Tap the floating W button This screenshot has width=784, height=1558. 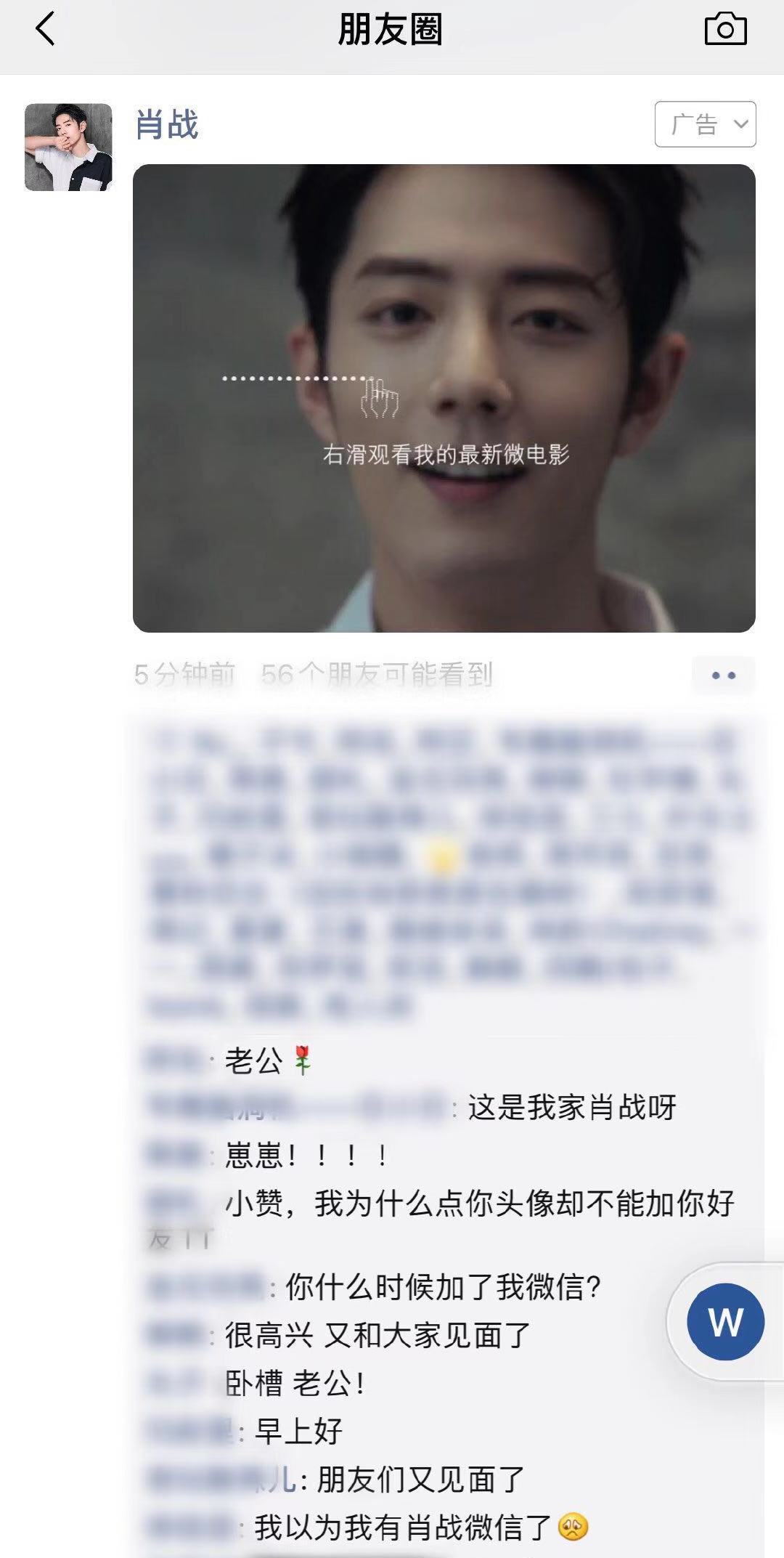[725, 1321]
